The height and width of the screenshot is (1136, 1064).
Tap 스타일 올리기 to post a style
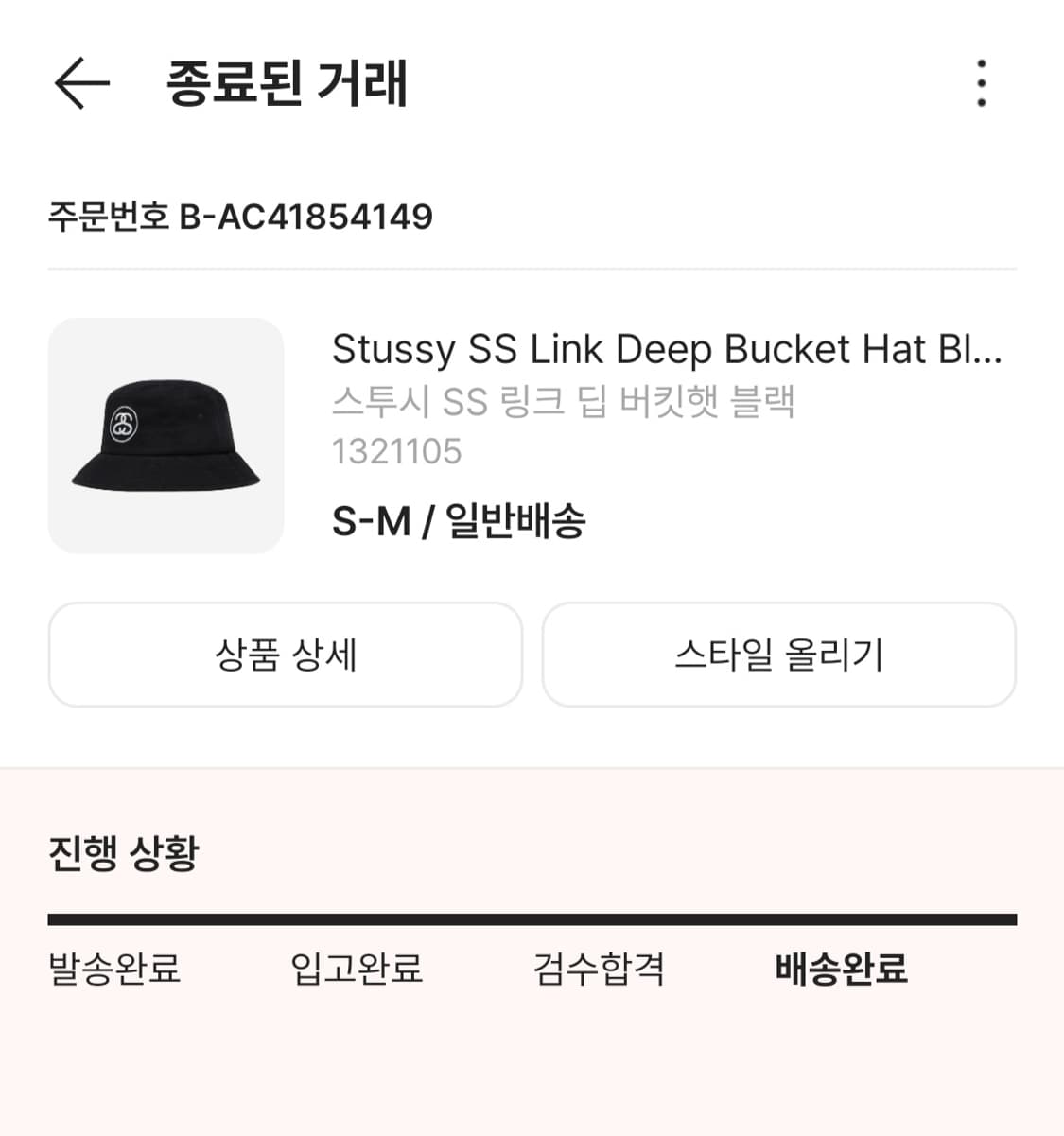click(779, 655)
